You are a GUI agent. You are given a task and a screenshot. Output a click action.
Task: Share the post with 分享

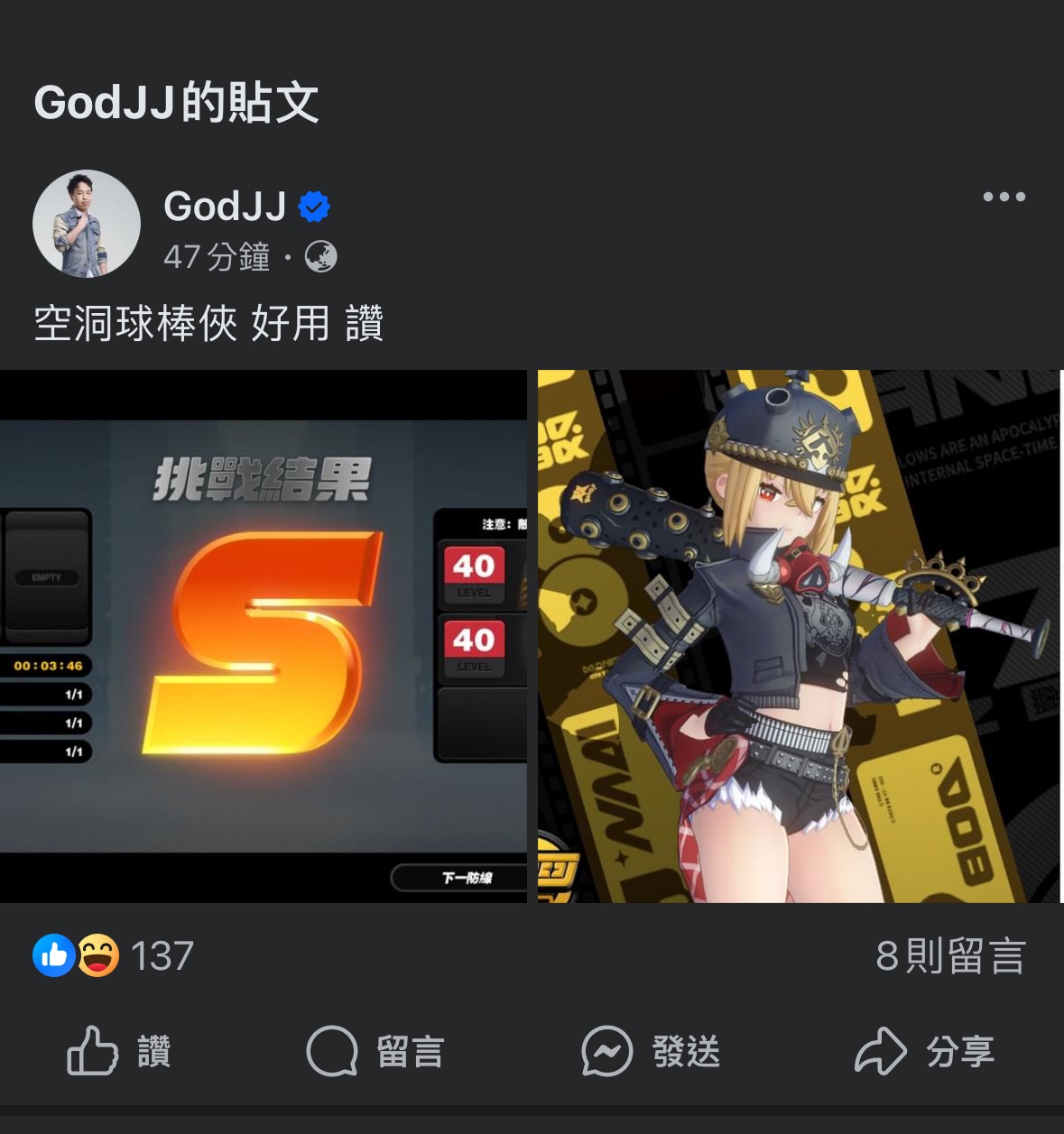coord(925,1052)
